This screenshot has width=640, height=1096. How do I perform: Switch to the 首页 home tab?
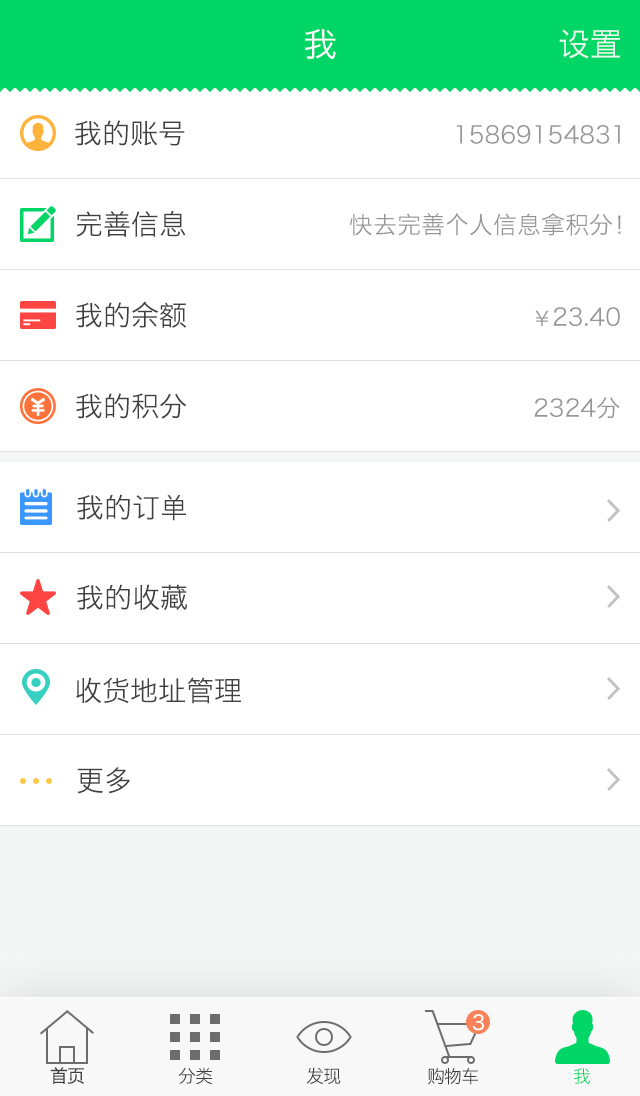coord(67,1048)
